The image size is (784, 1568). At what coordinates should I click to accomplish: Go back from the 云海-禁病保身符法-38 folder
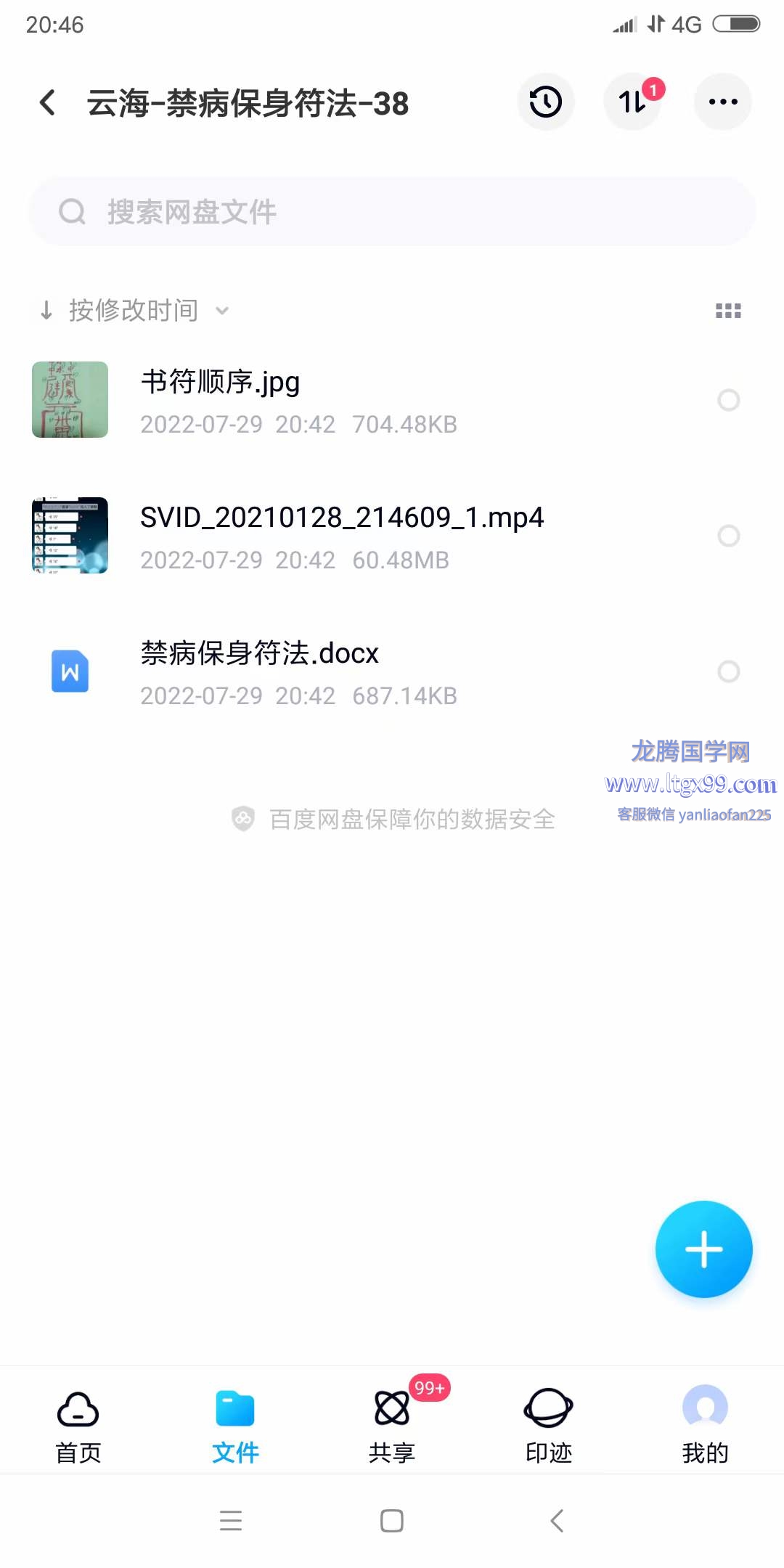[48, 102]
